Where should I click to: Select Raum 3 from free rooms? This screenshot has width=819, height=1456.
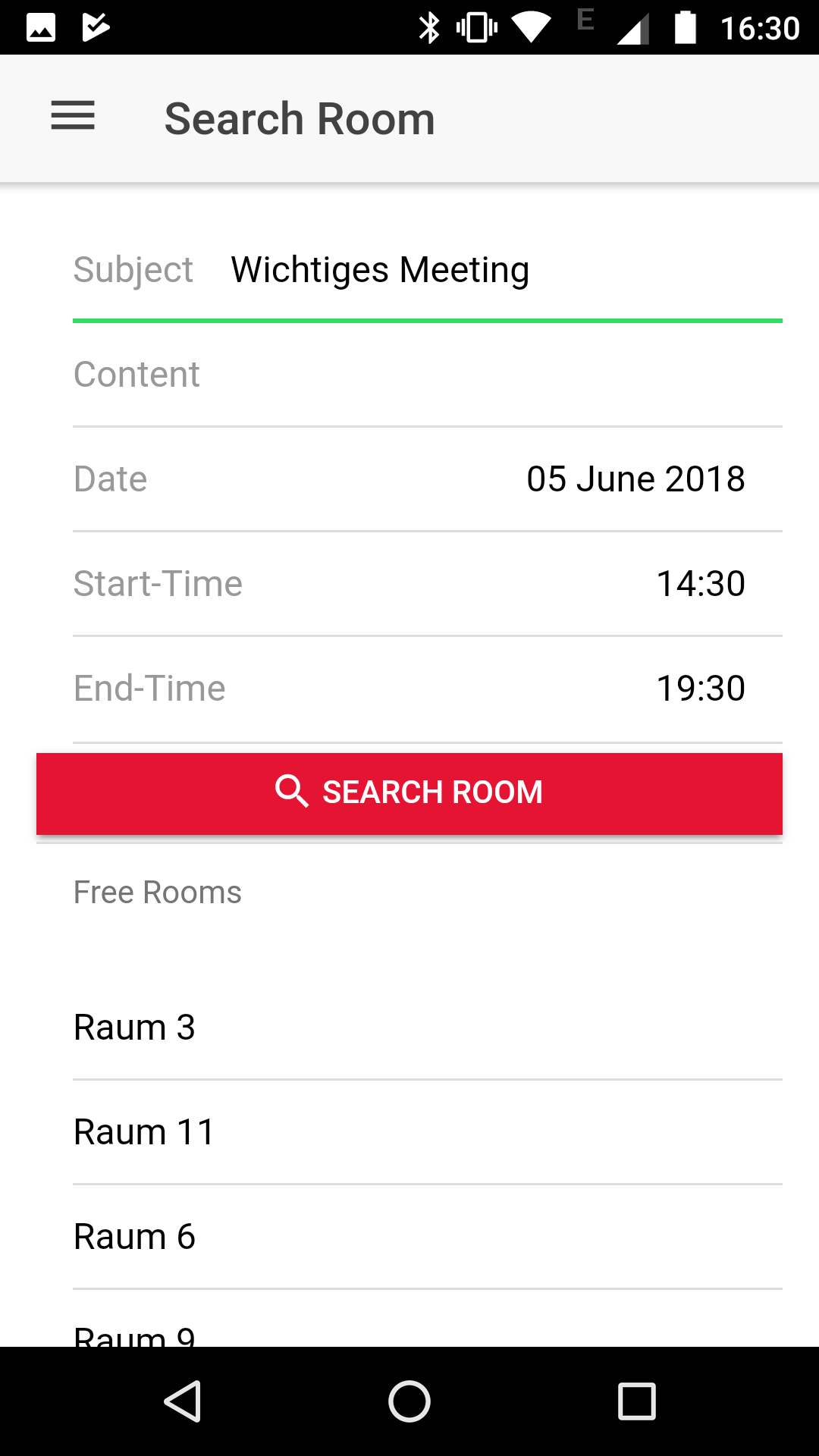(x=428, y=1028)
